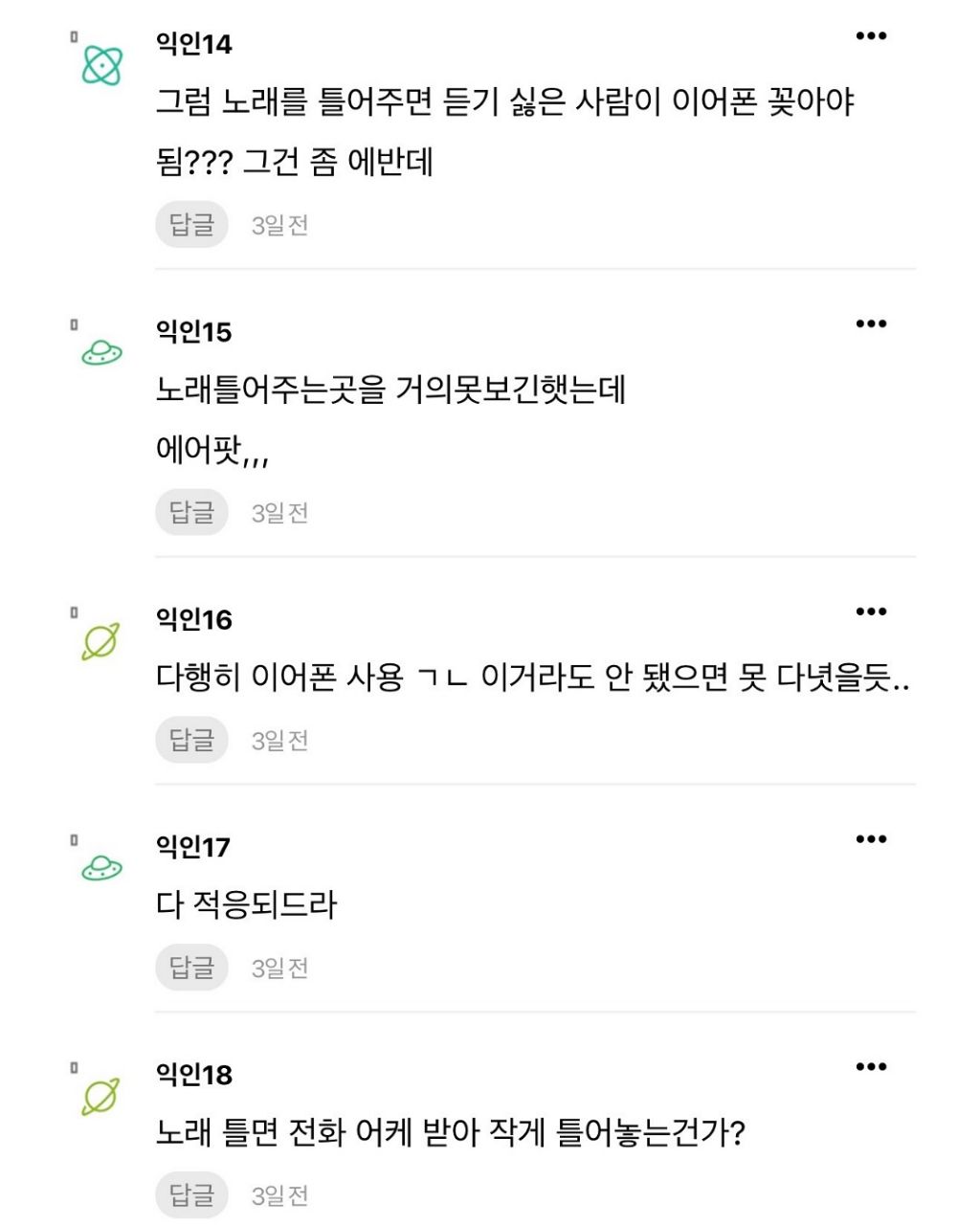Reply to 익인18's comment with 답글
The width and height of the screenshot is (980, 1225).
tap(191, 1195)
